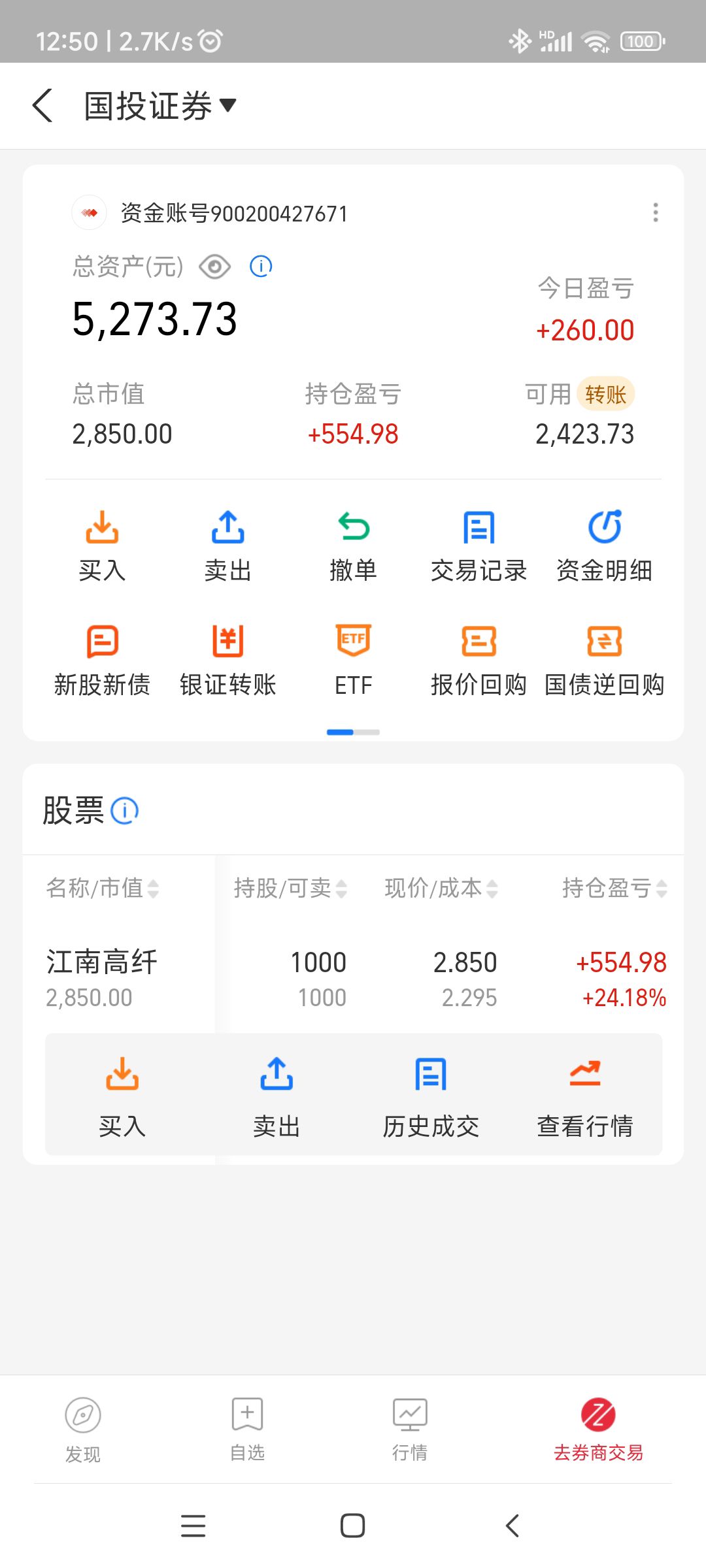Open the account's three-dot overflow menu
The image size is (706, 1568).
tap(655, 212)
